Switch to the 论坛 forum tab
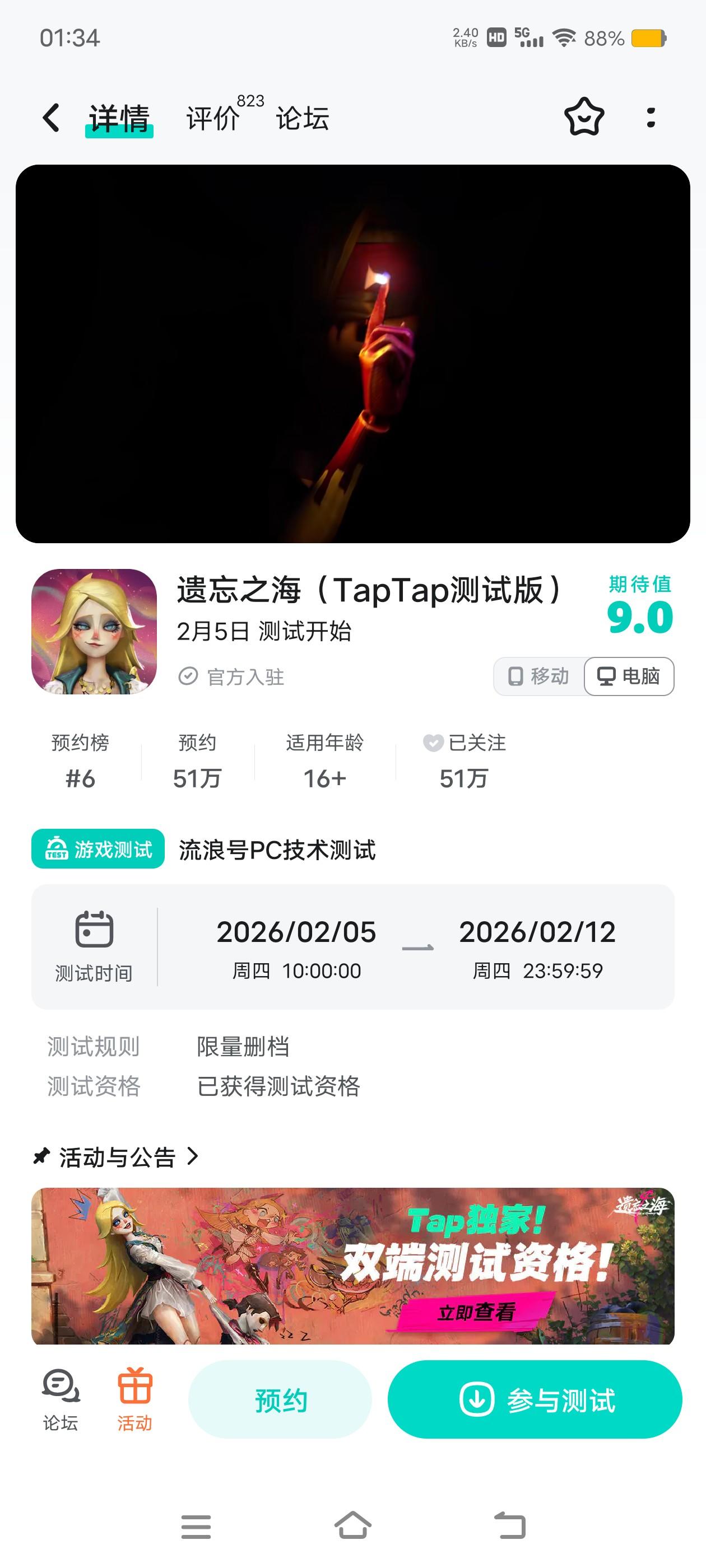This screenshot has height=1568, width=706. point(302,118)
